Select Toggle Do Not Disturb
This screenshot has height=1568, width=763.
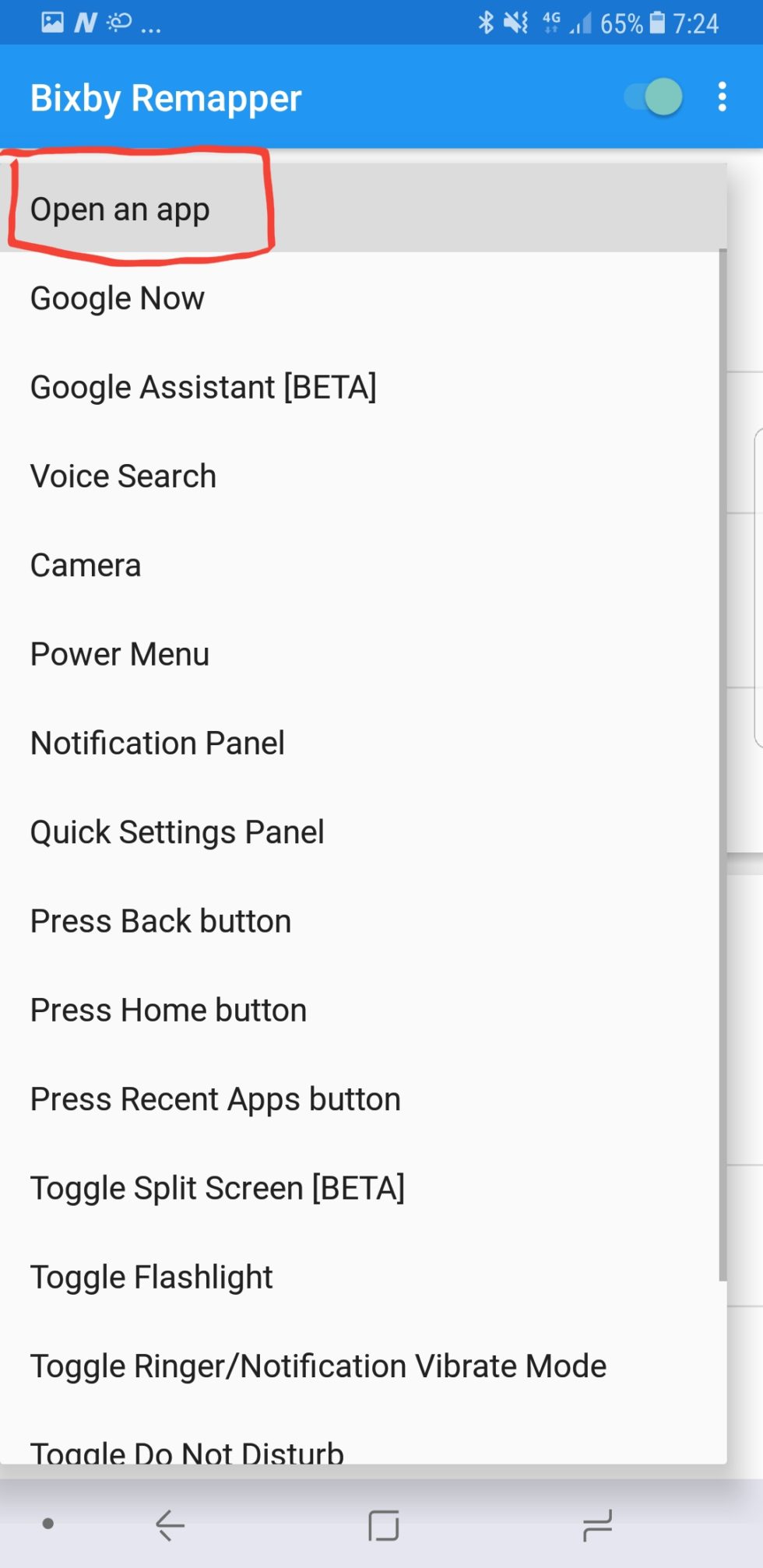coord(187,1450)
